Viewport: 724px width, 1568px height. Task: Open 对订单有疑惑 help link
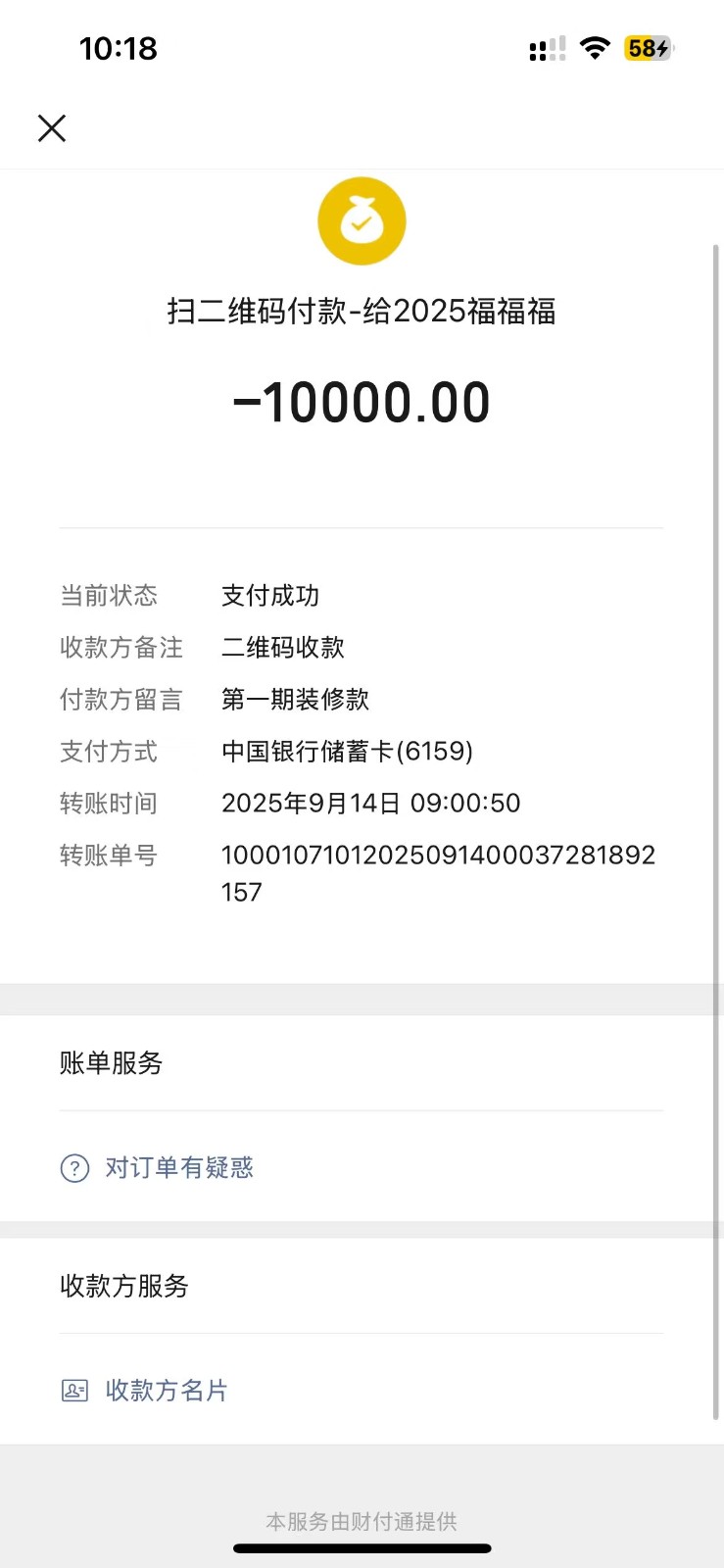pos(178,1168)
